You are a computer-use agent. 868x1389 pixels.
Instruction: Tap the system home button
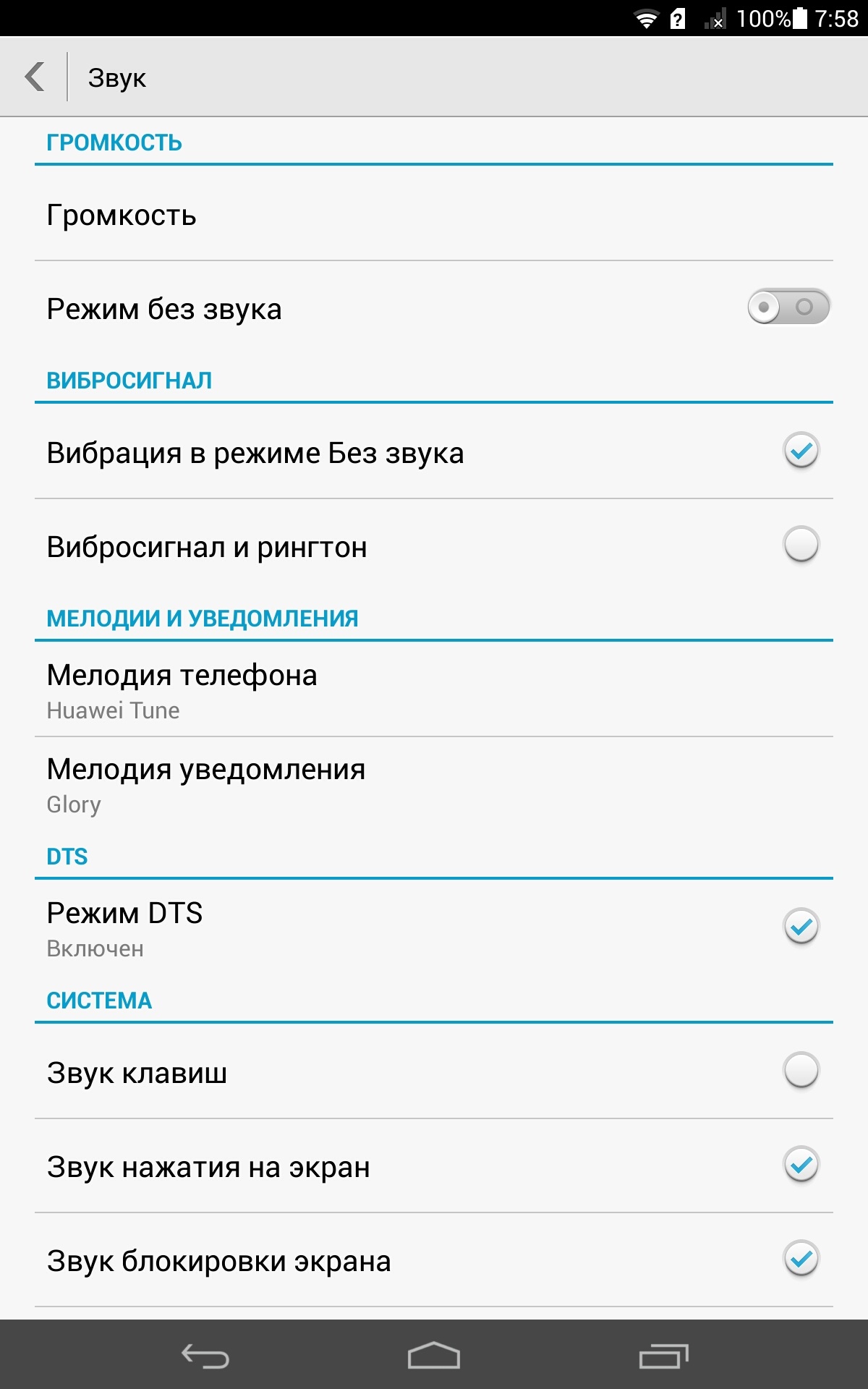coord(434,1356)
